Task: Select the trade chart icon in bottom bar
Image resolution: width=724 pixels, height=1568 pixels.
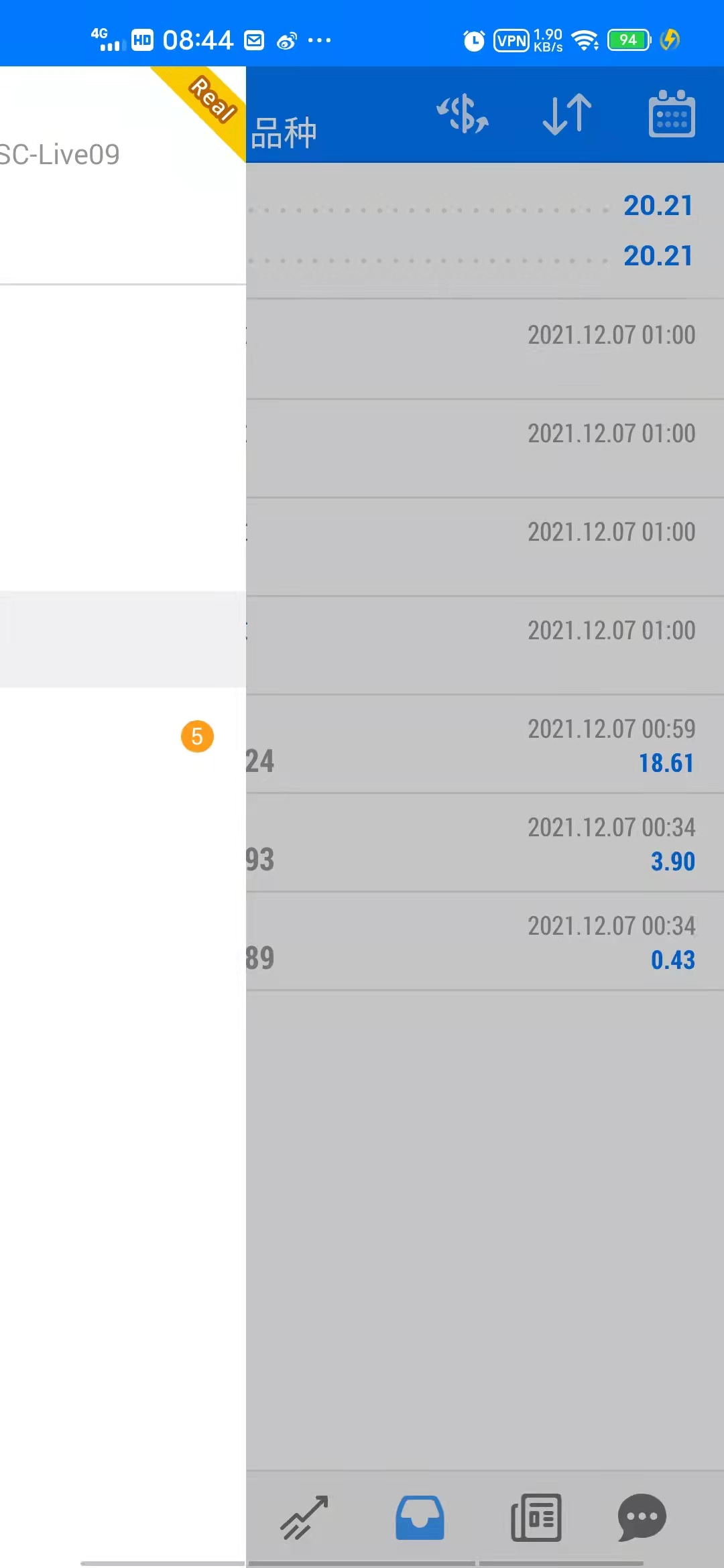Action: pyautogui.click(x=305, y=1518)
